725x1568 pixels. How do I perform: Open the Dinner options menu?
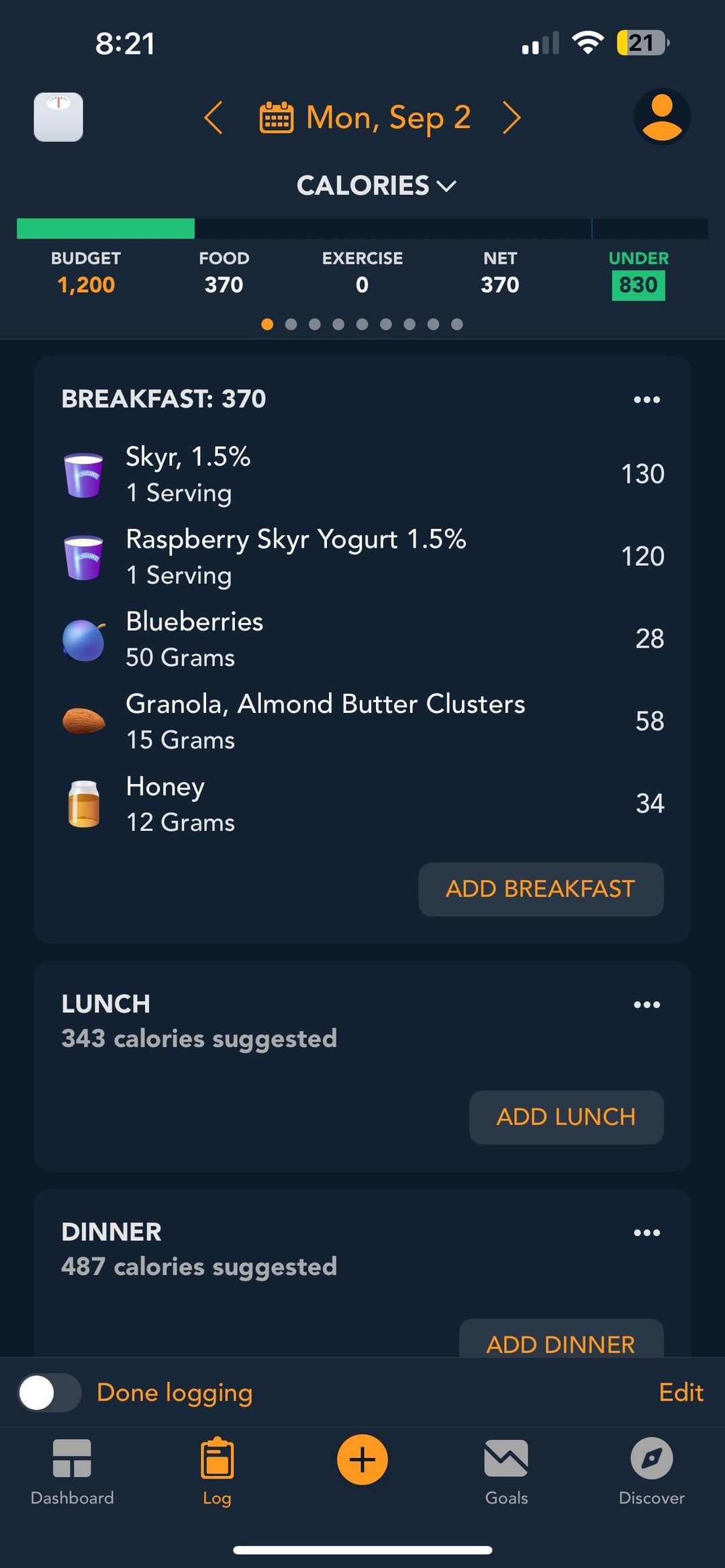(x=646, y=1232)
